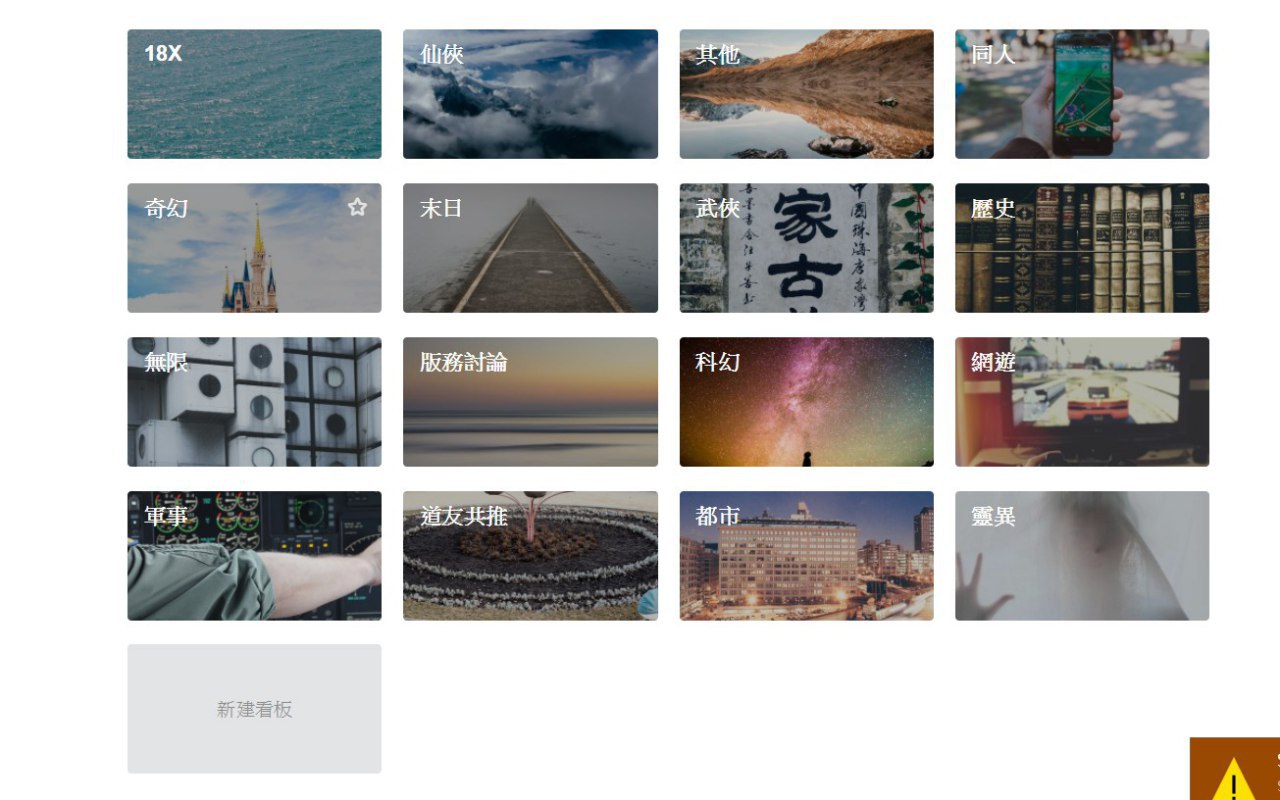Open the 網遊 board
This screenshot has height=800, width=1280.
point(1082,402)
